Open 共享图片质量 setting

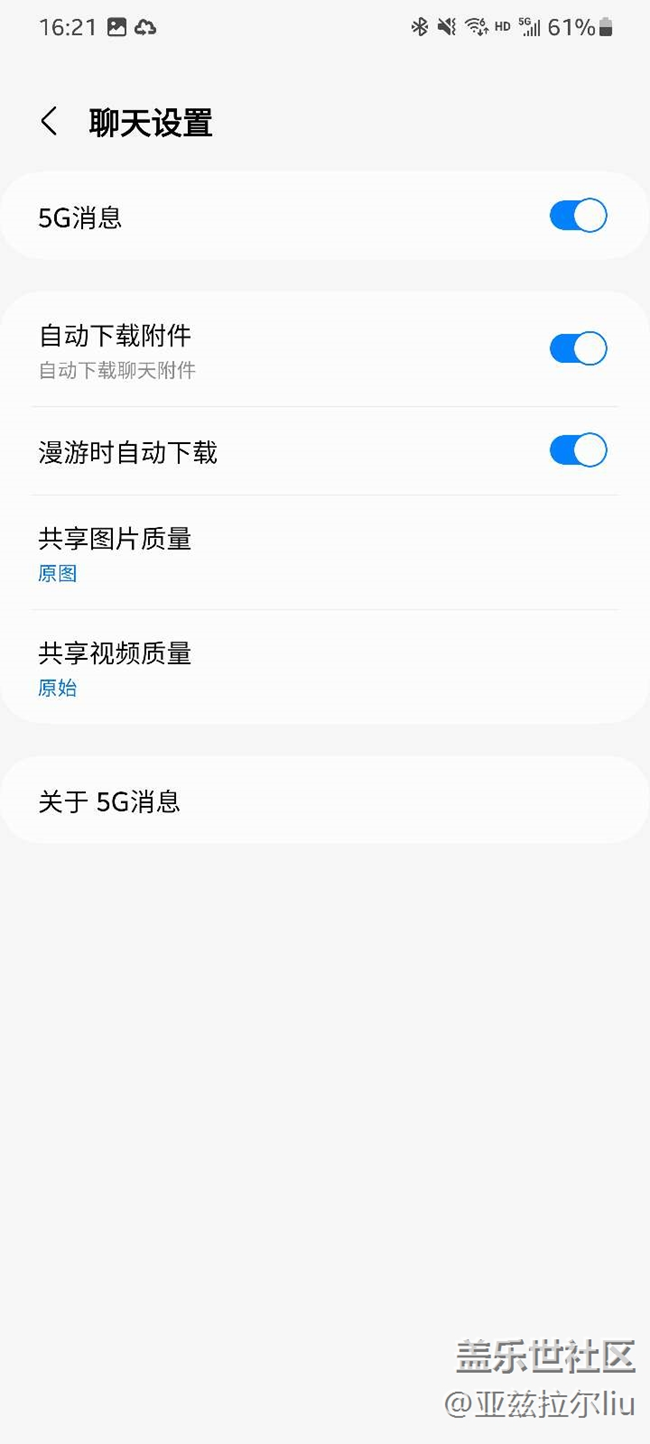pos(325,553)
